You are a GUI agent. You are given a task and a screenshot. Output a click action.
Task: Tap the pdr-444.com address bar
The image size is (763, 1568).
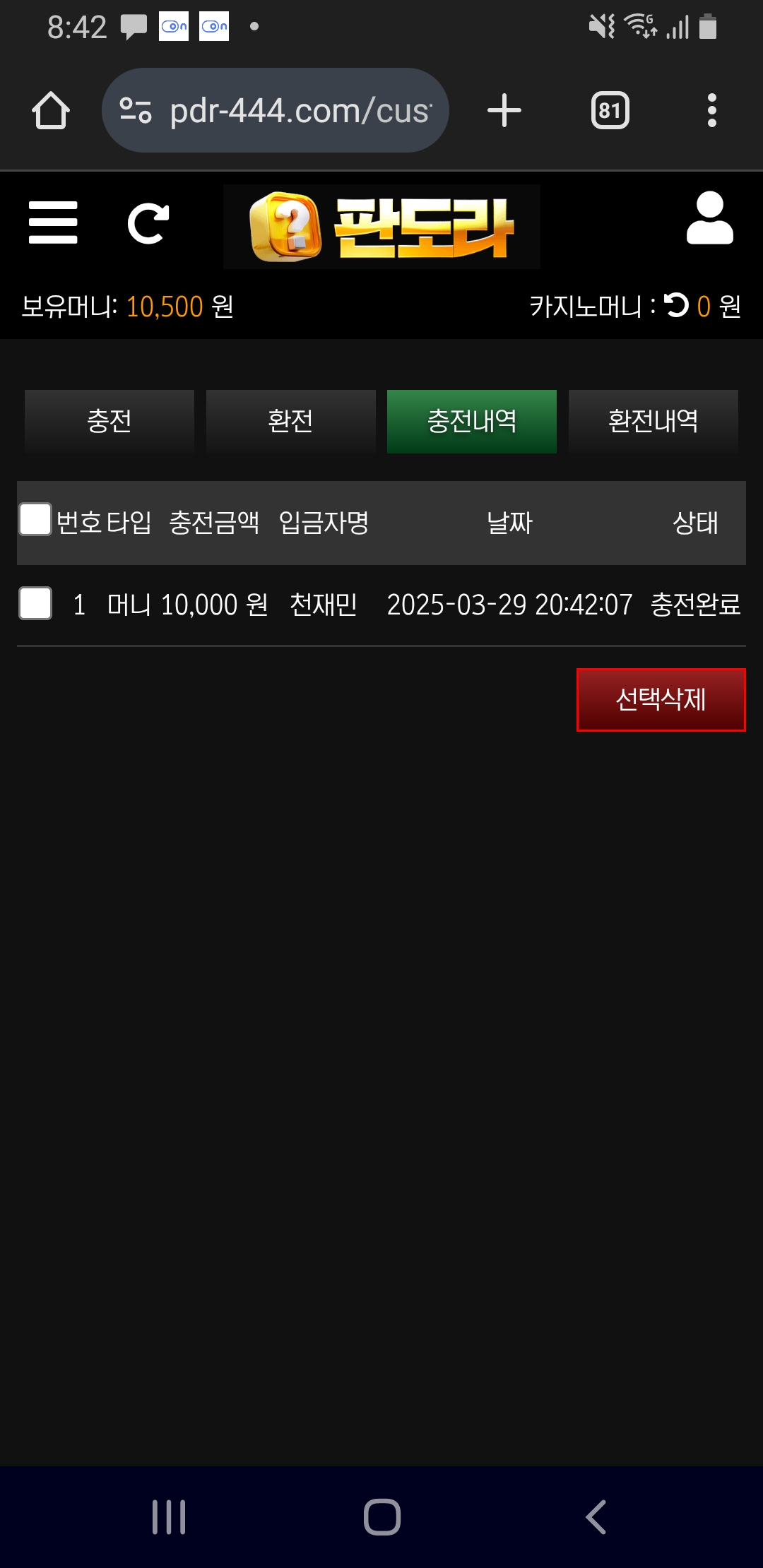tap(297, 111)
